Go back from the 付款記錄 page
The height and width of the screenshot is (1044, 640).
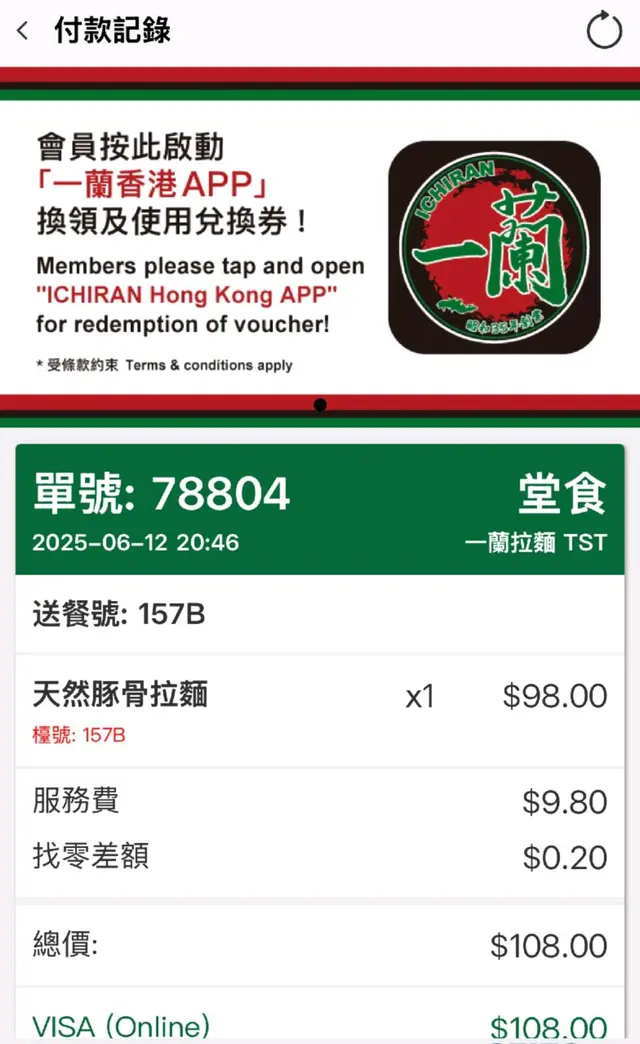[x=23, y=31]
